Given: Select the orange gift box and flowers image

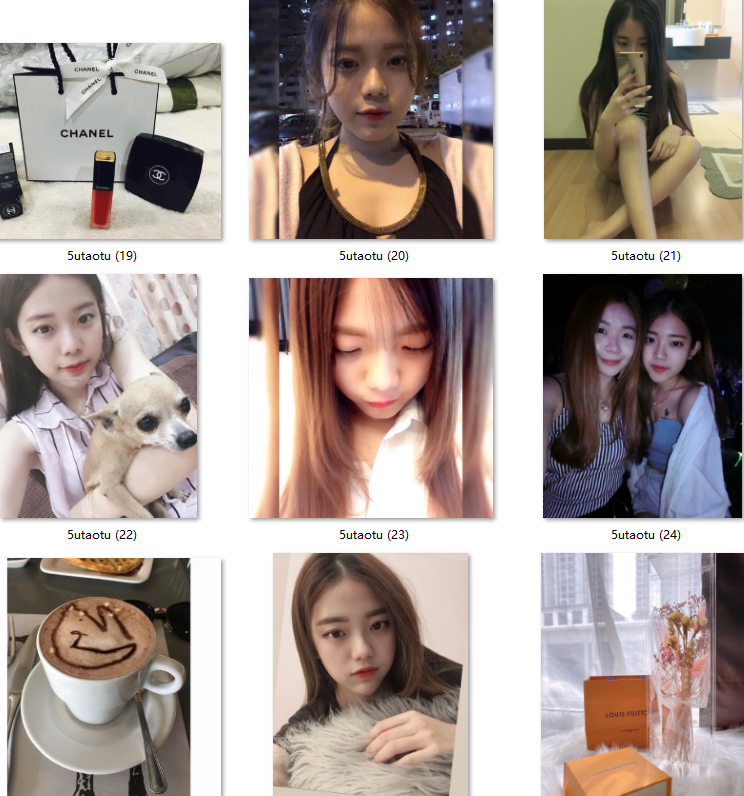Looking at the screenshot, I should point(642,674).
